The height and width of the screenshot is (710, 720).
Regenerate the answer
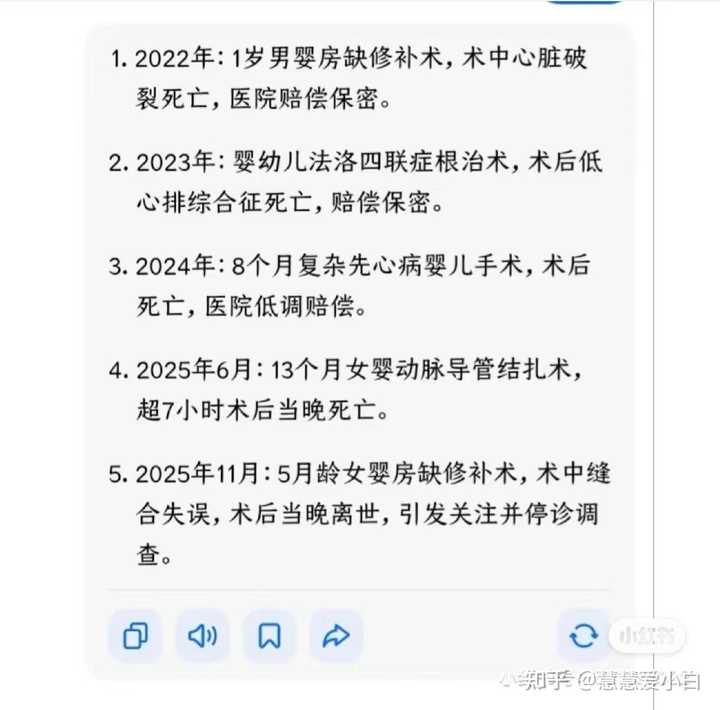[x=583, y=636]
